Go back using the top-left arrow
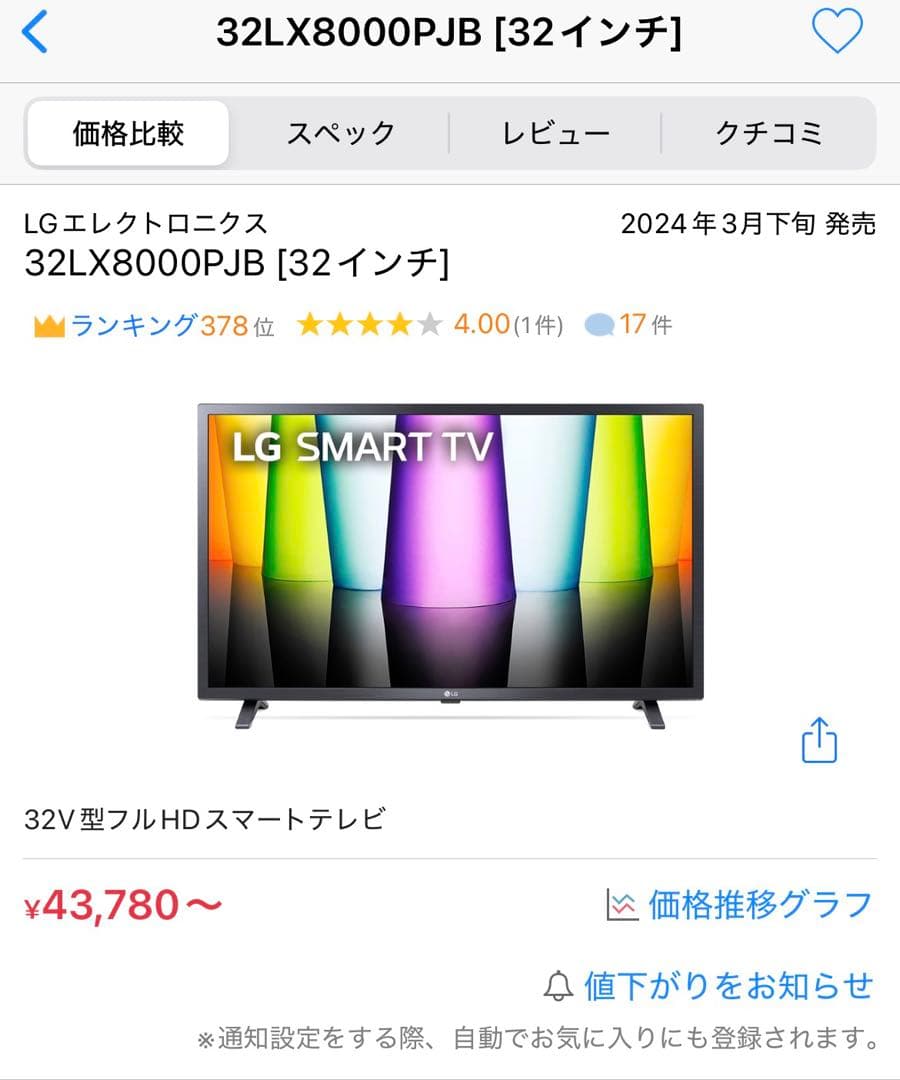900x1080 pixels. click(35, 32)
